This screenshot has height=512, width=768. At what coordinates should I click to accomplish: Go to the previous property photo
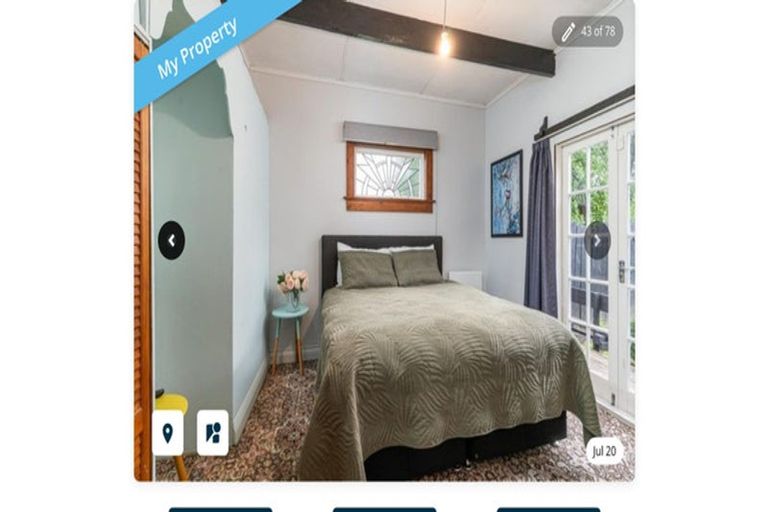pyautogui.click(x=171, y=240)
